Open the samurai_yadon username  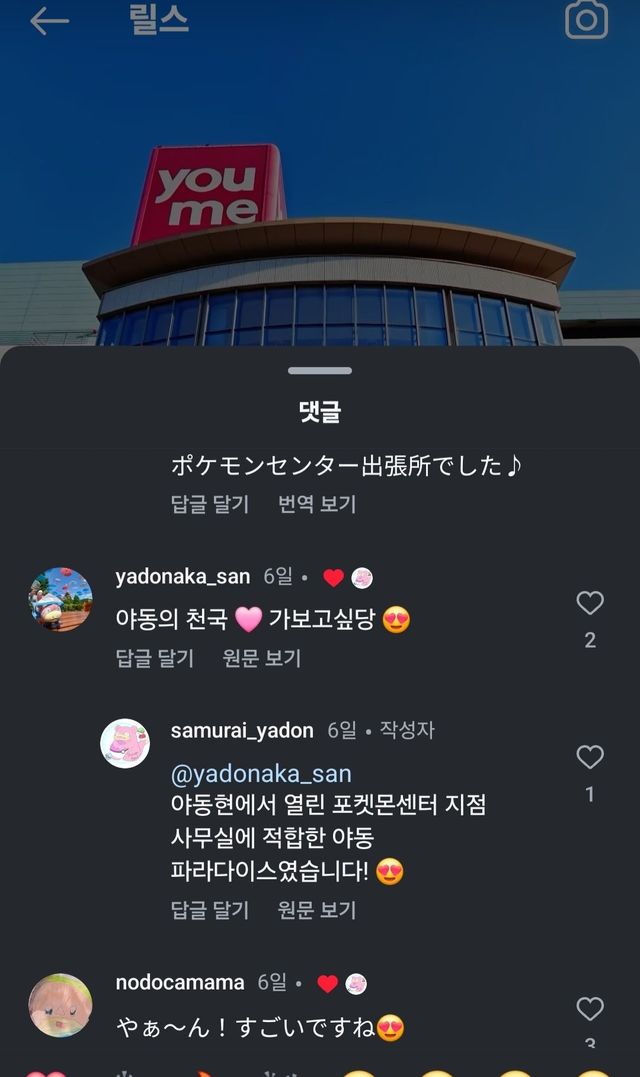pyautogui.click(x=242, y=731)
